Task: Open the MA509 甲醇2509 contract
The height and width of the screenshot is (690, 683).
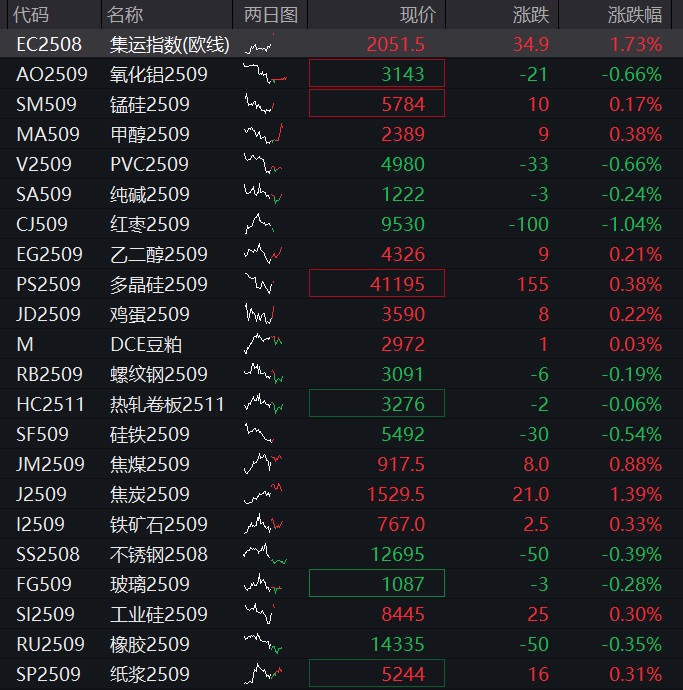Action: (342, 134)
